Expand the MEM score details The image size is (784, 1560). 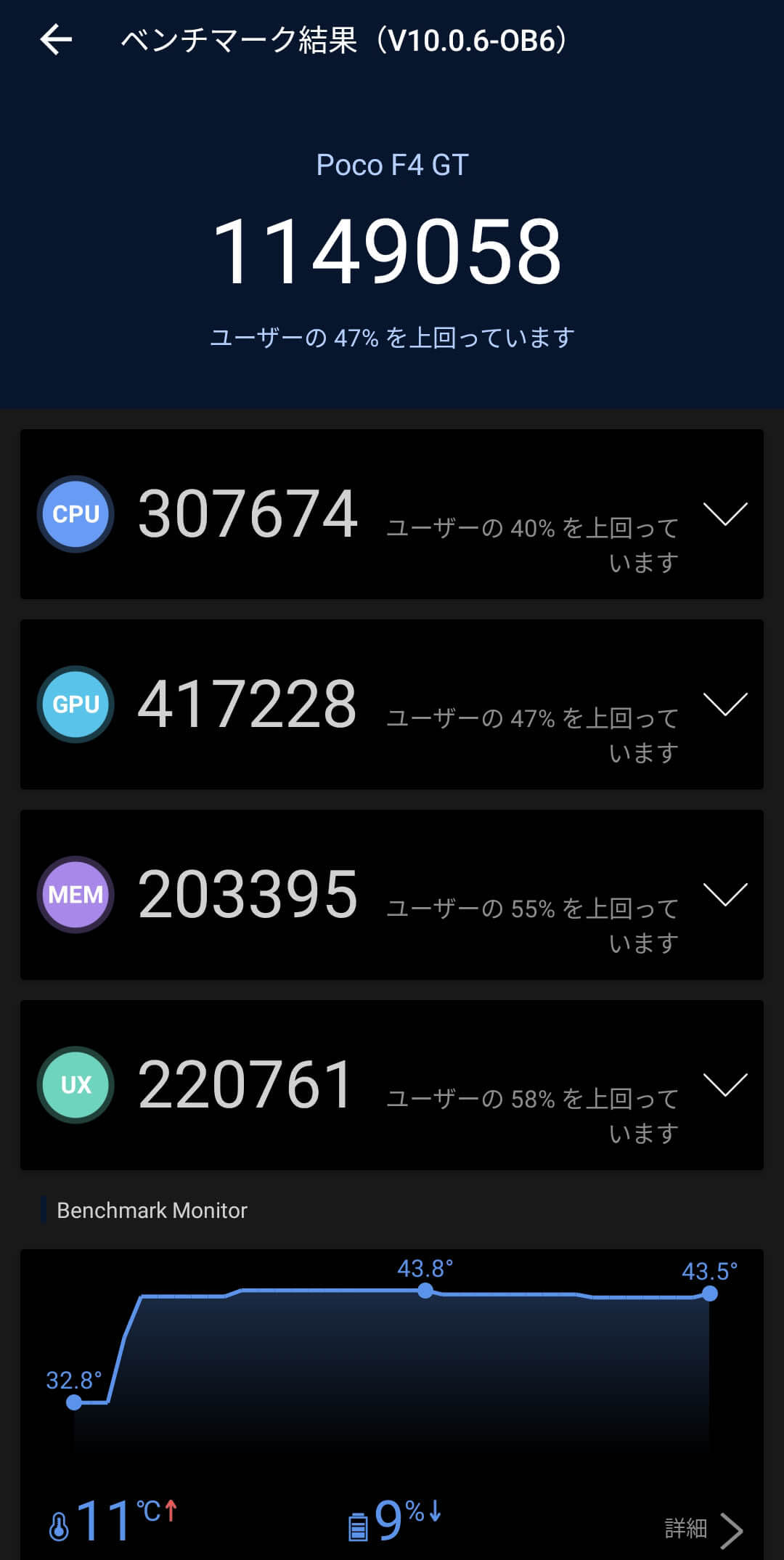(x=725, y=894)
